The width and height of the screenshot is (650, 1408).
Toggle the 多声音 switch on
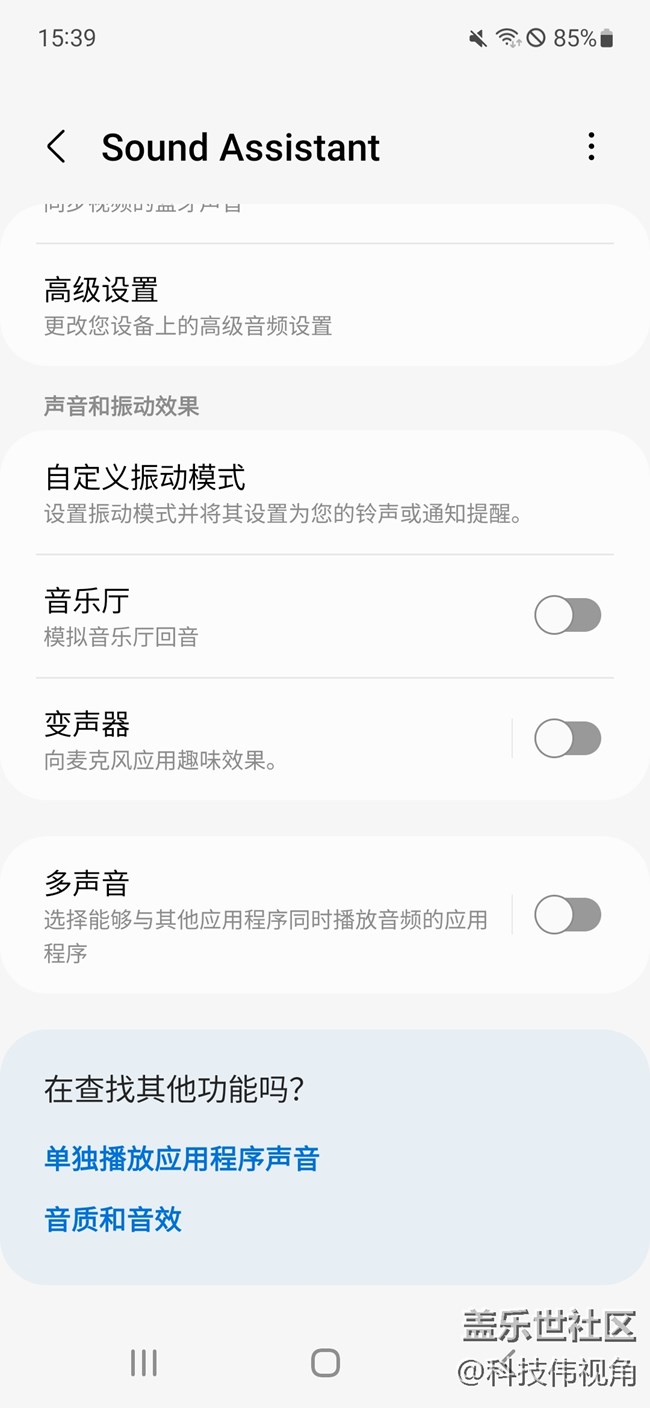coord(567,915)
